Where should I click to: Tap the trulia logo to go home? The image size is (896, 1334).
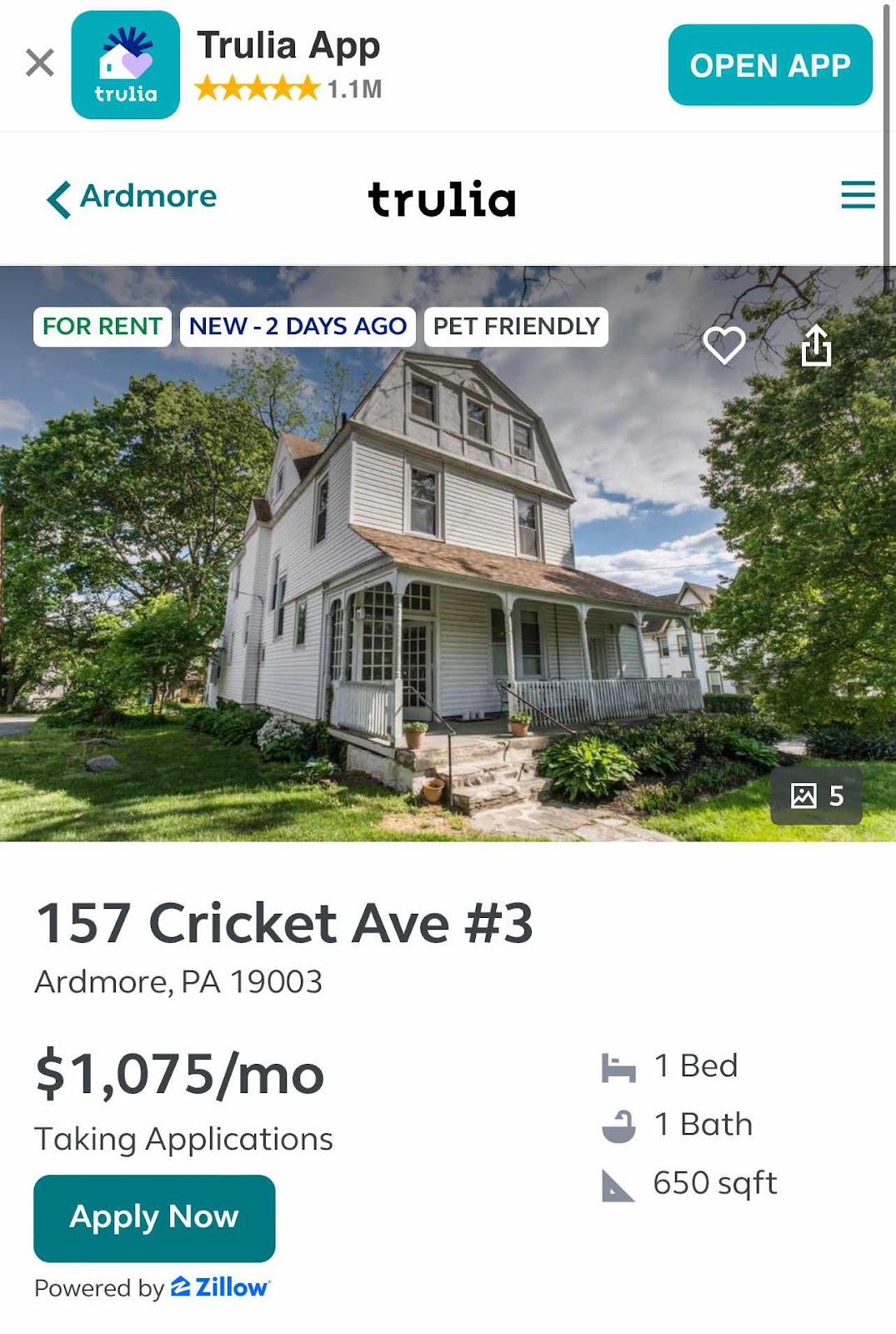442,199
